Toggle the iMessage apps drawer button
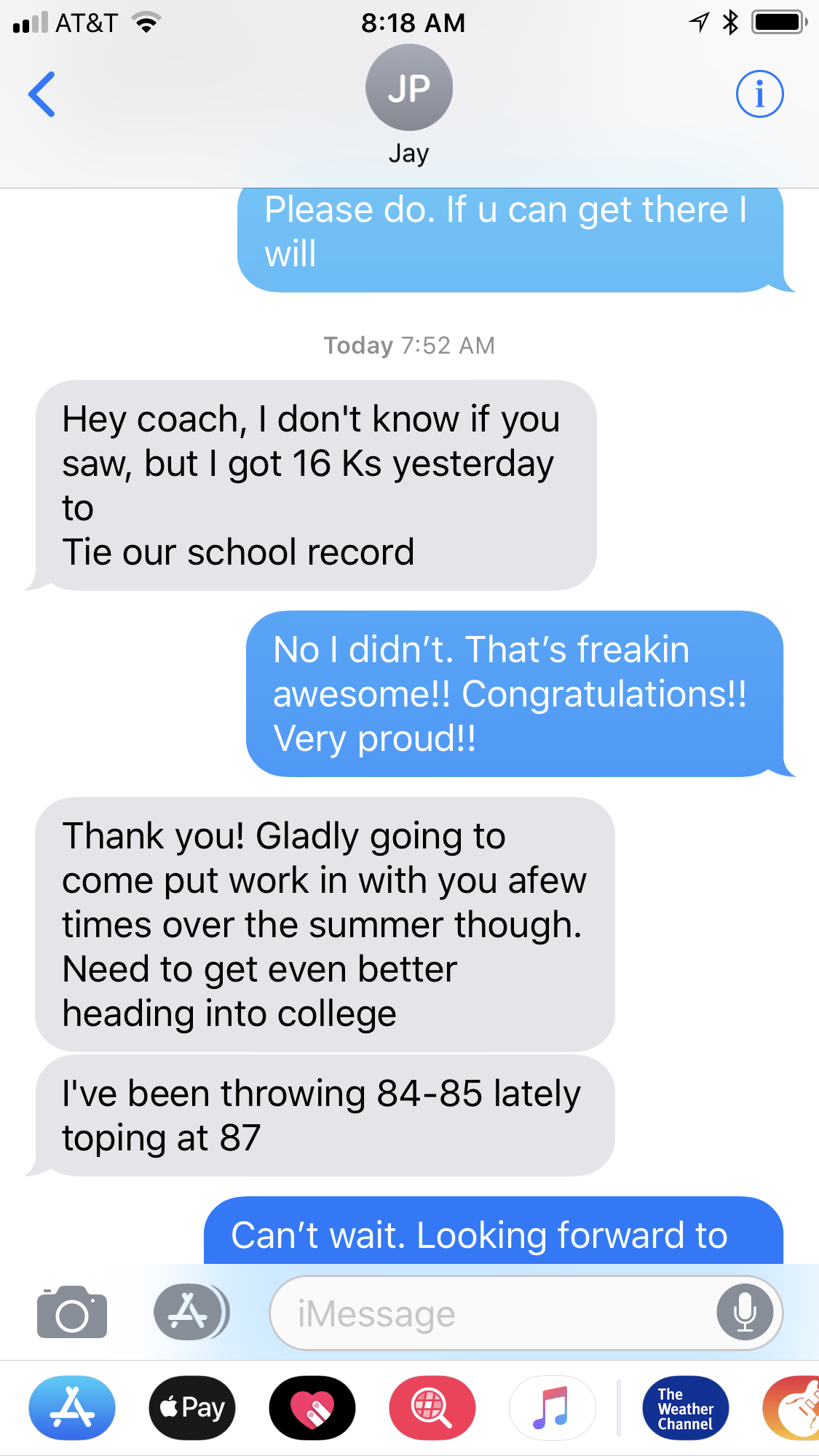Image resolution: width=819 pixels, height=1456 pixels. coord(191,1312)
